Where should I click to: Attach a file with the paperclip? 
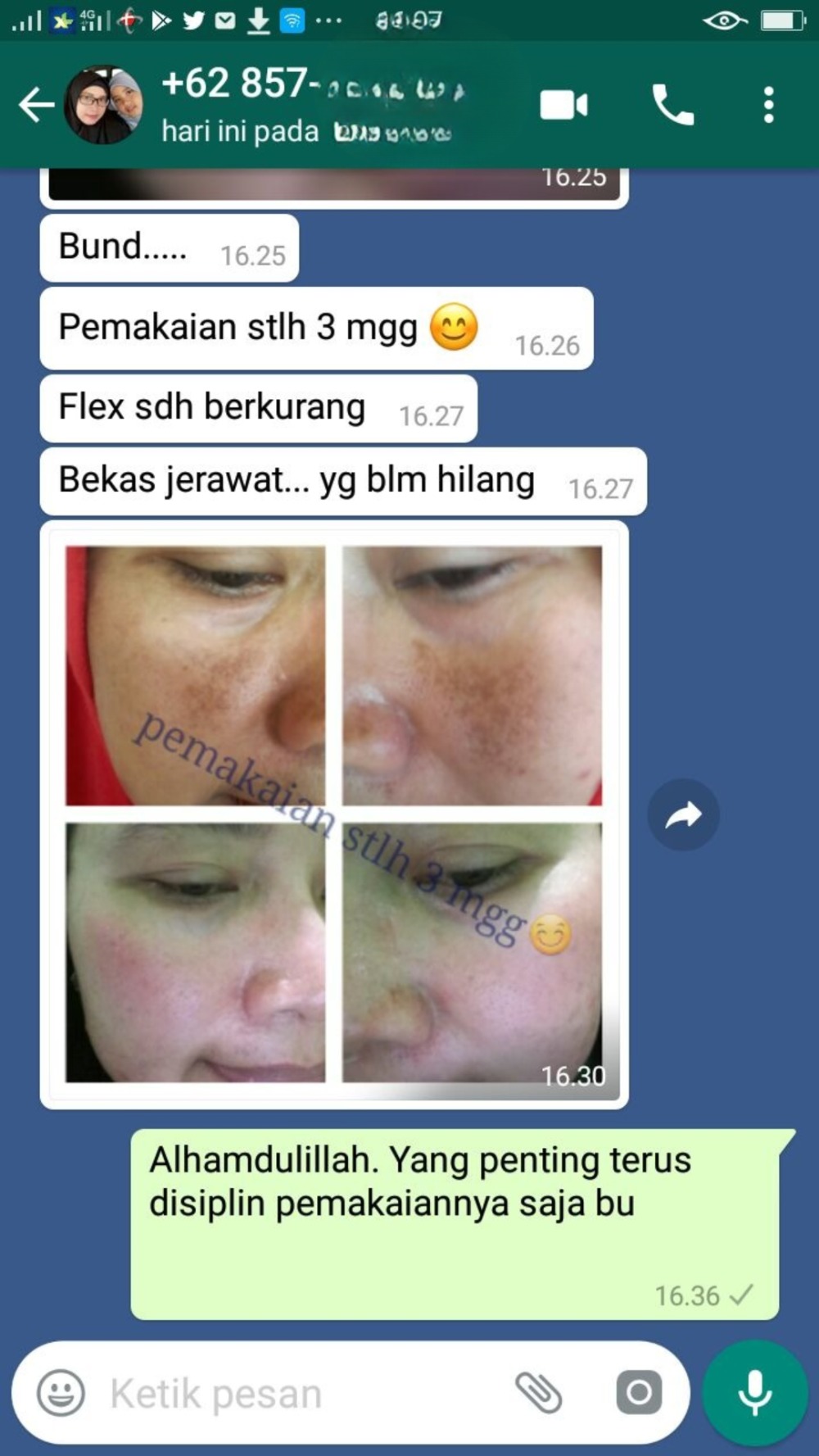pyautogui.click(x=538, y=1393)
